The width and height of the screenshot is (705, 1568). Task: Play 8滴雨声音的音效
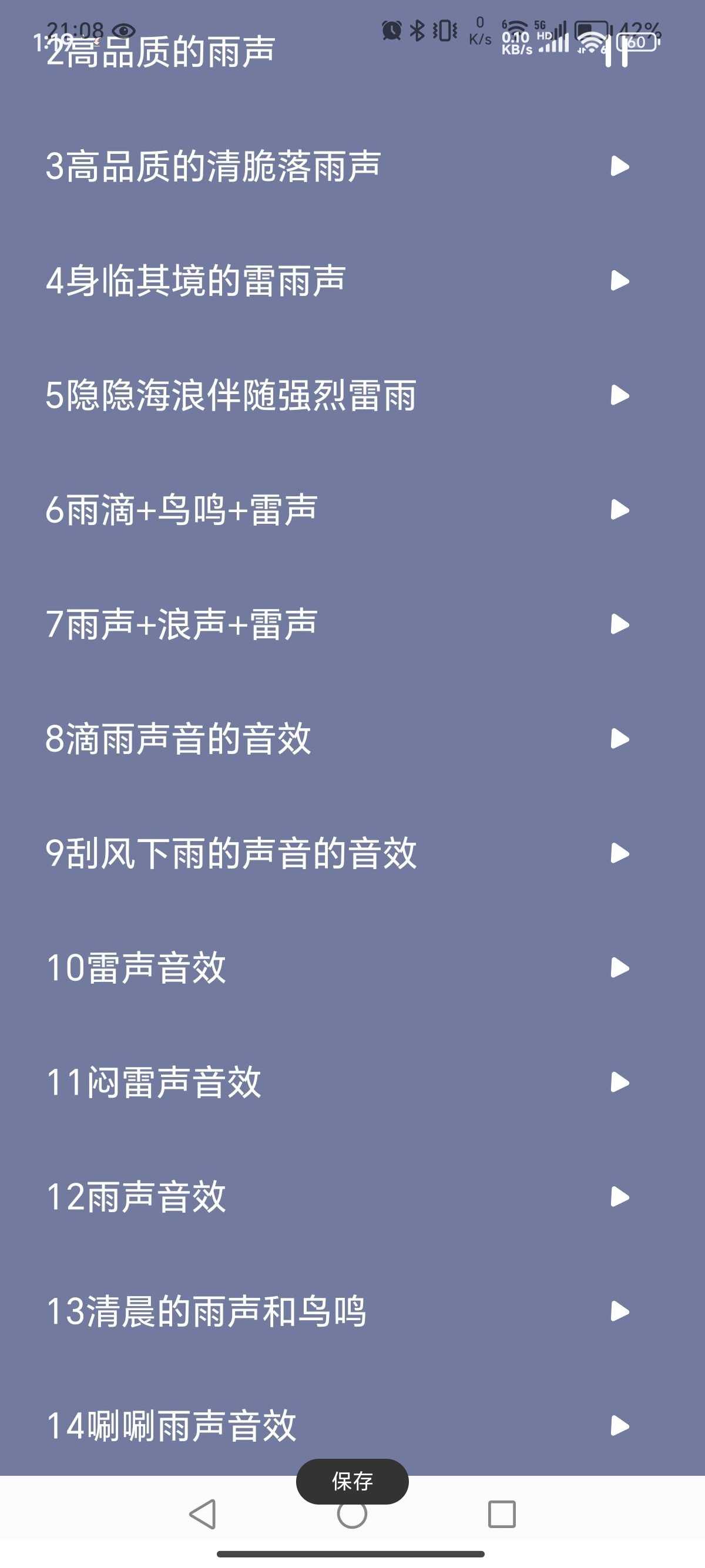[620, 738]
